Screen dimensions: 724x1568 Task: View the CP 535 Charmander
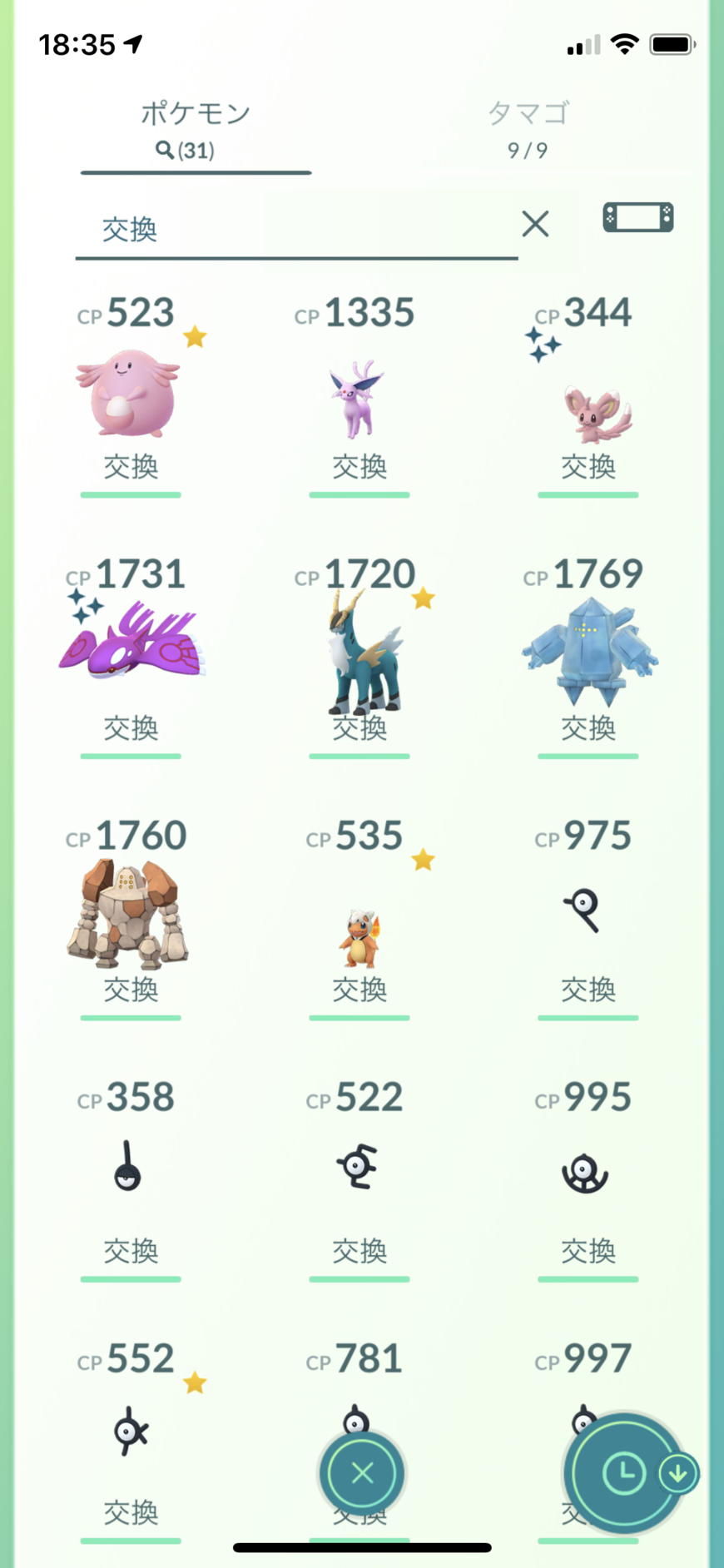pos(360,936)
